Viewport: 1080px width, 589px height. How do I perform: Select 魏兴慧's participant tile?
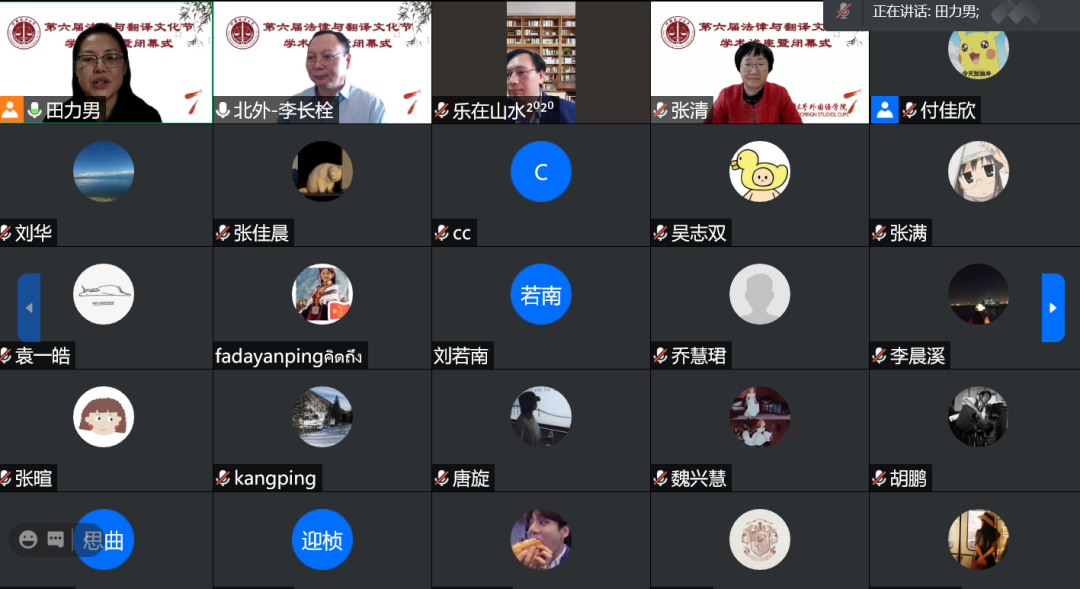pyautogui.click(x=759, y=428)
